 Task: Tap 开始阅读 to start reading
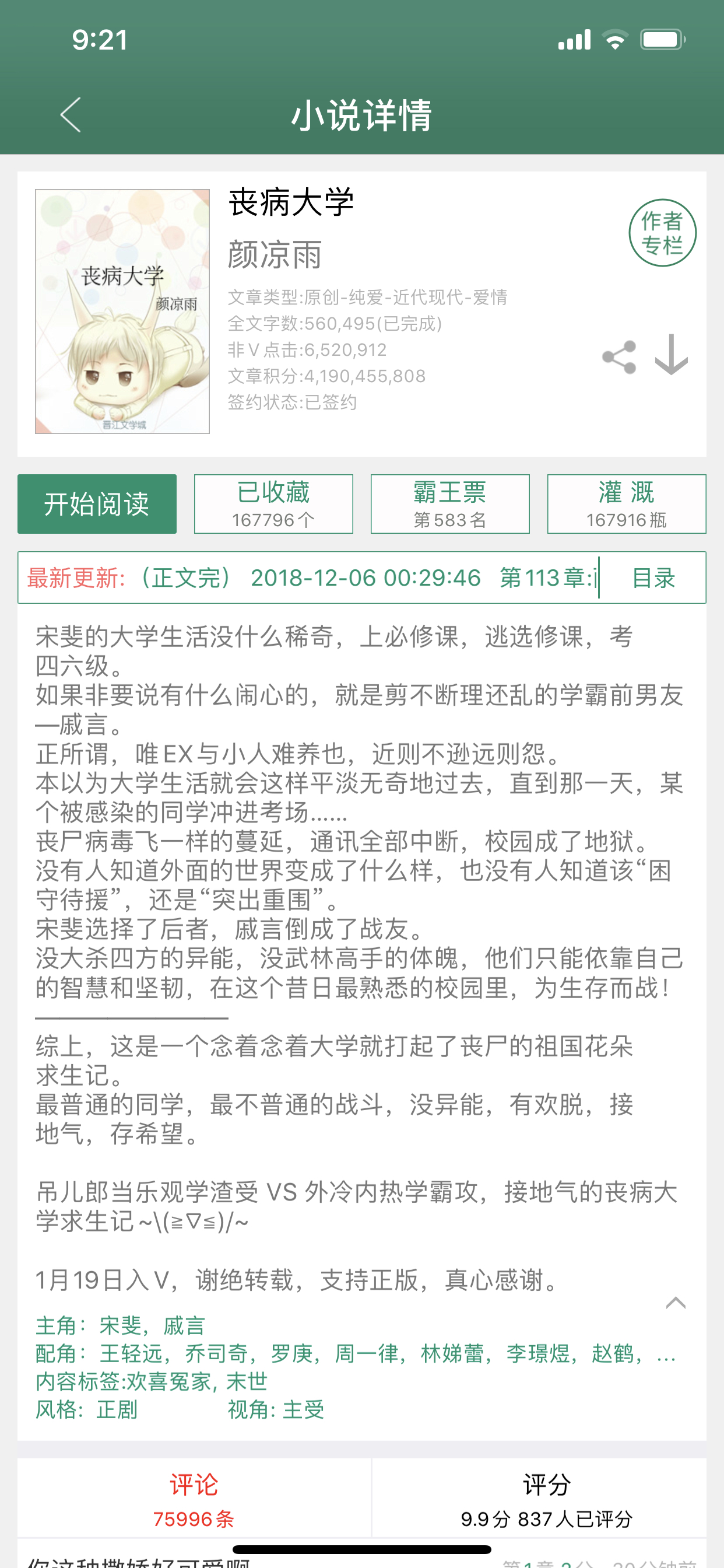pos(97,504)
